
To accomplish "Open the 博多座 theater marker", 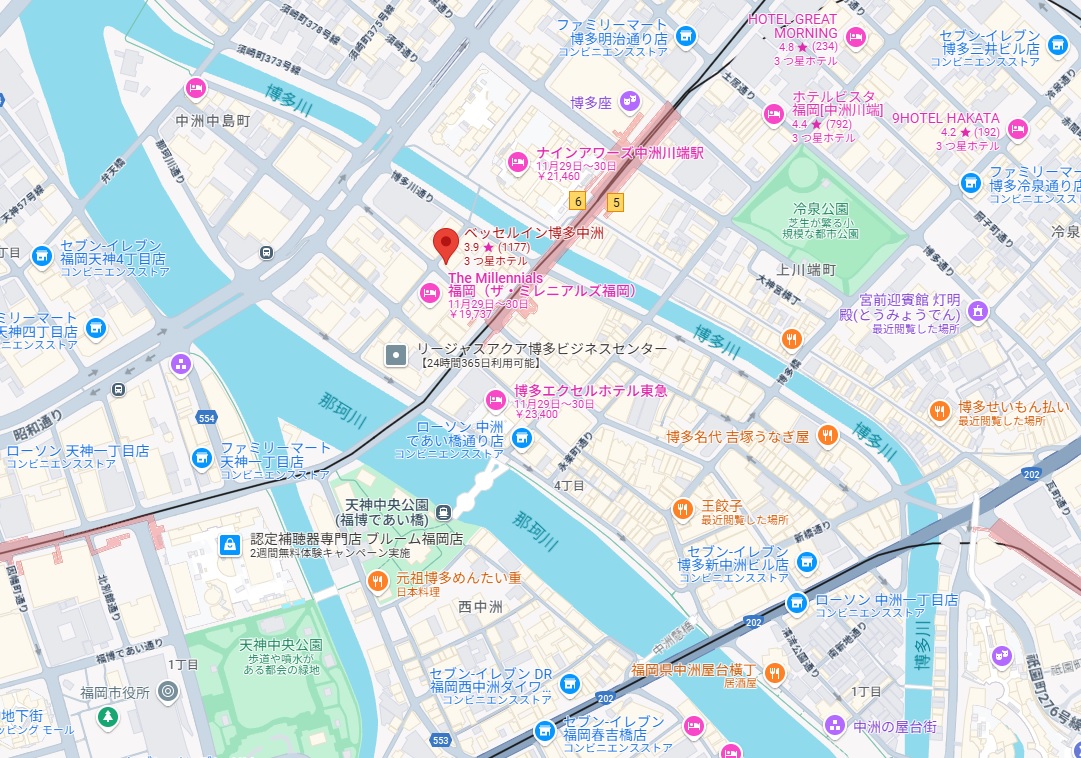I will pos(630,100).
